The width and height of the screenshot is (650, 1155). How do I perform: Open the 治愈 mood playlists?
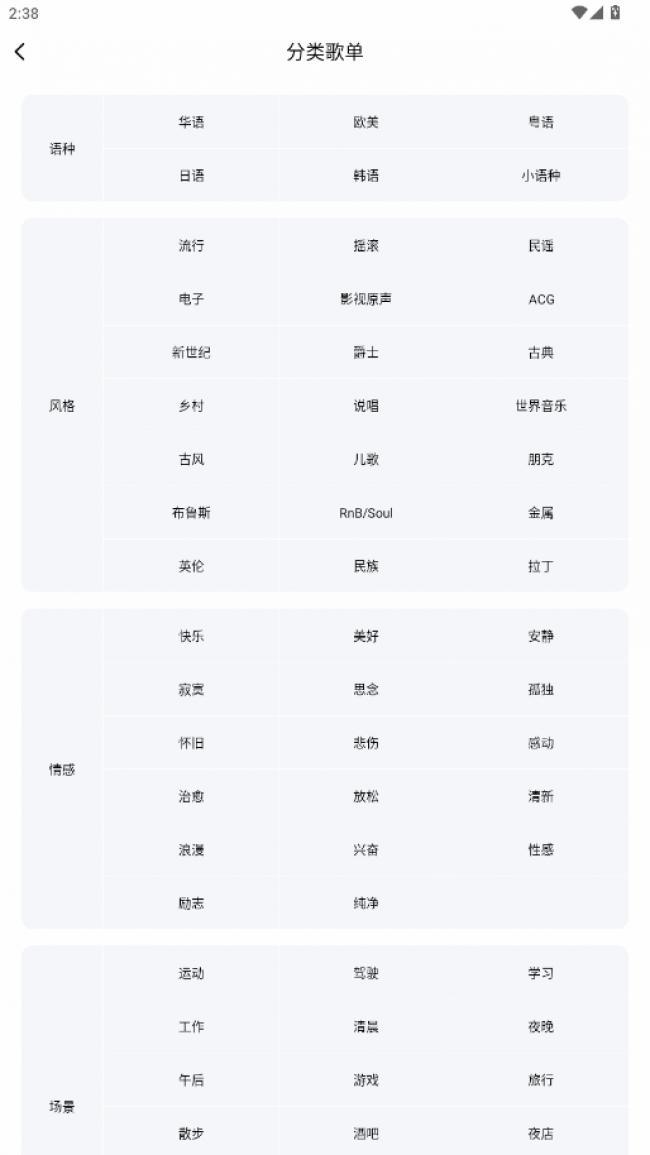191,796
